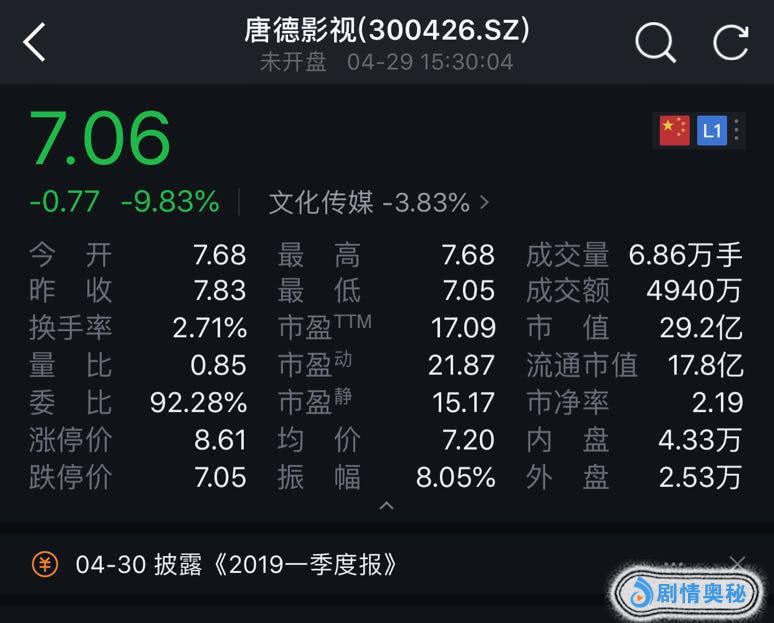Collapse the quote details panel

click(x=386, y=506)
